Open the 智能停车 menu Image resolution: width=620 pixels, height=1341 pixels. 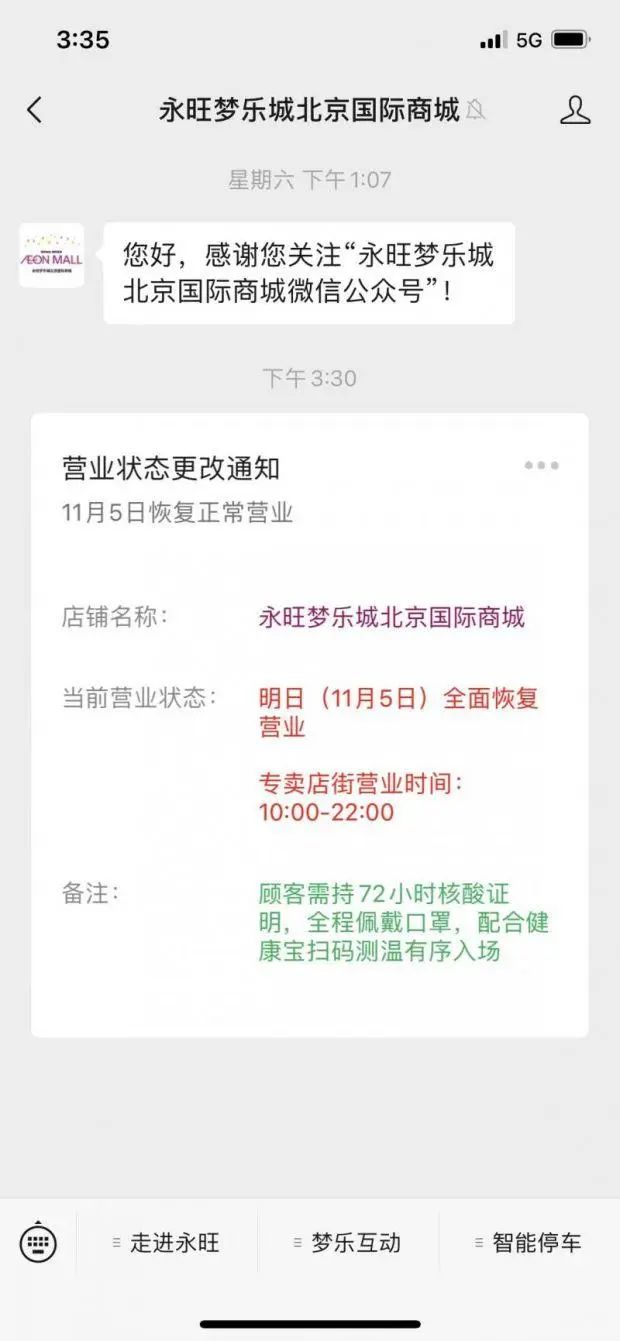click(528, 1243)
